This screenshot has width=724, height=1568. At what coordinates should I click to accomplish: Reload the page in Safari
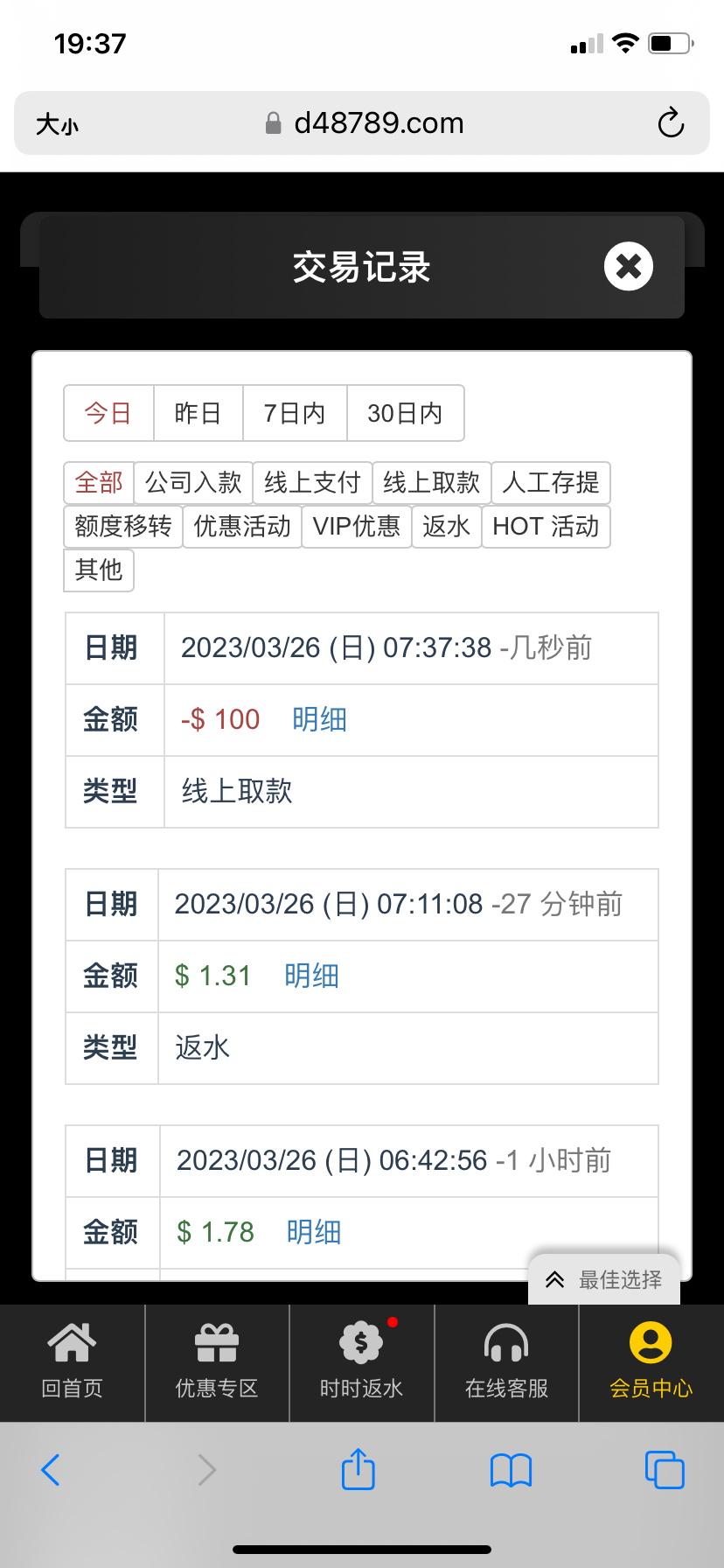point(670,123)
